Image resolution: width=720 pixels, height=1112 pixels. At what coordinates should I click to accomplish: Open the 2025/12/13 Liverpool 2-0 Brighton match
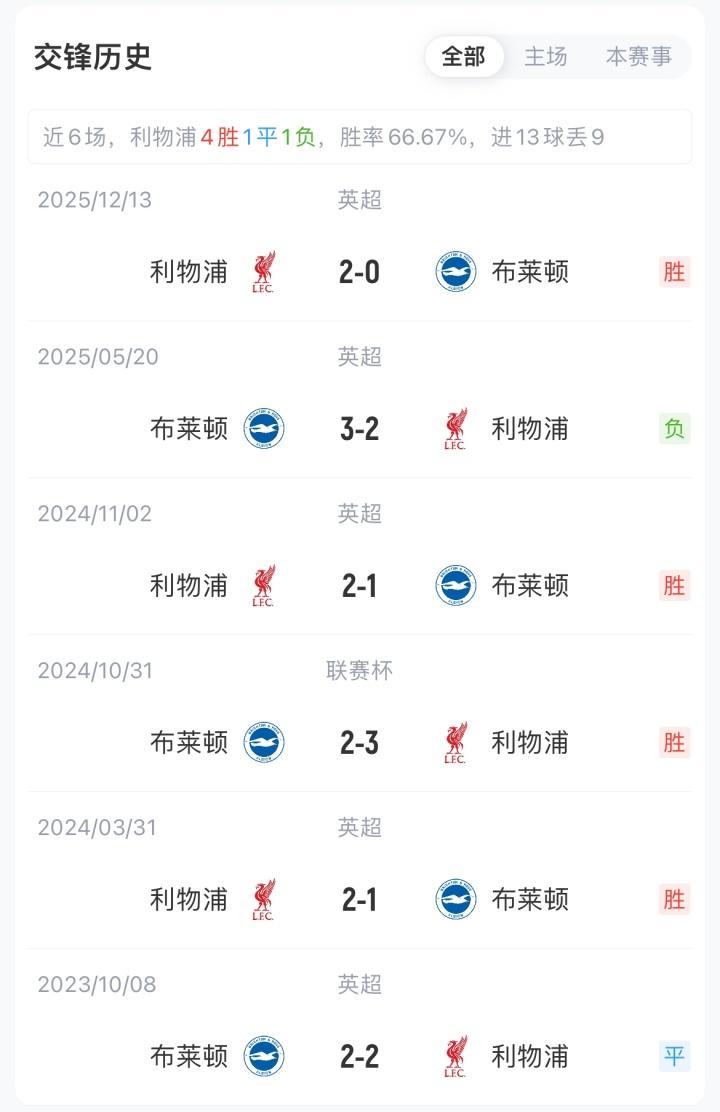[x=359, y=271]
